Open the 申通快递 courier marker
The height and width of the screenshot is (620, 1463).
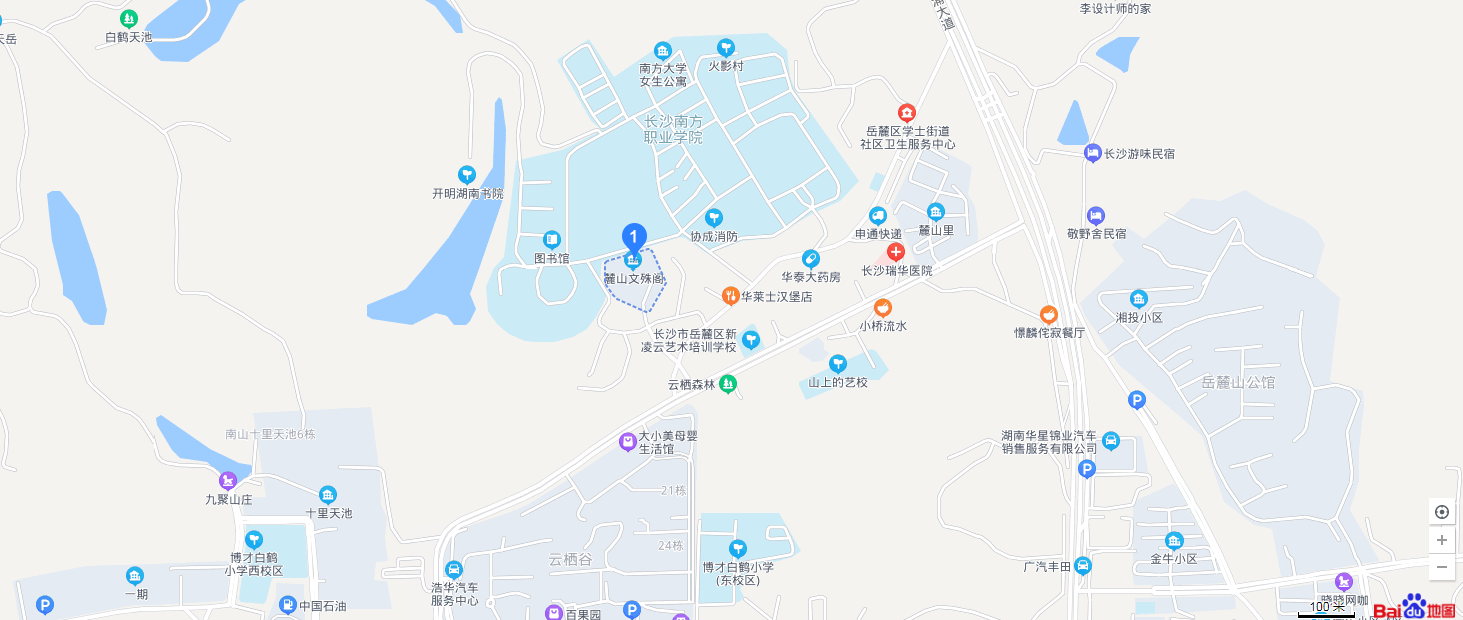tap(878, 216)
